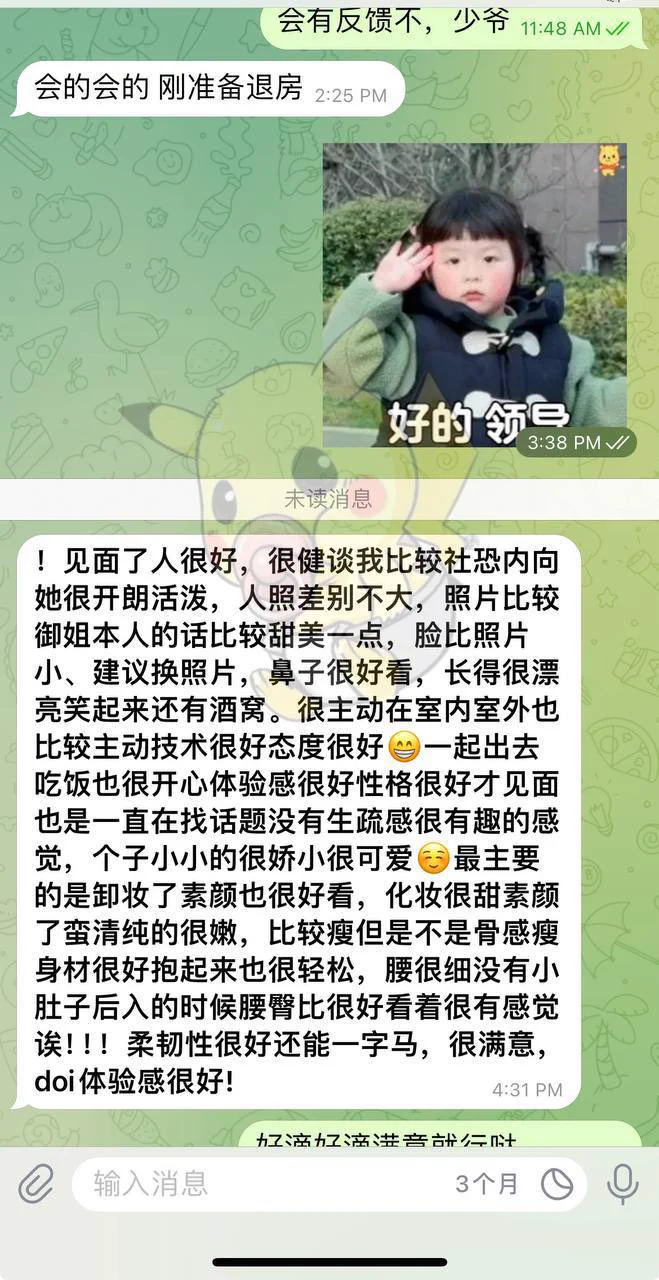The image size is (659, 1280).
Task: Tap the attachment paperclip icon
Action: pyautogui.click(x=36, y=1185)
